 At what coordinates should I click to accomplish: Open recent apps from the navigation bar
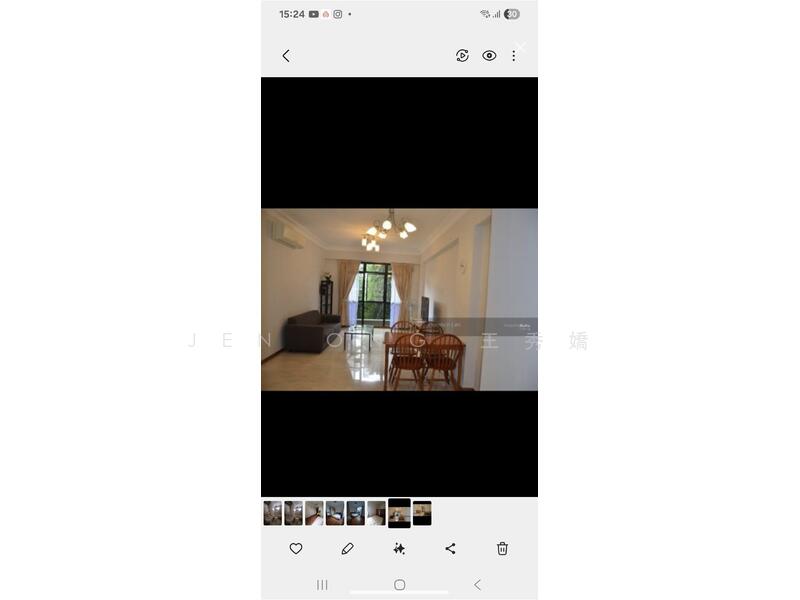click(x=322, y=584)
